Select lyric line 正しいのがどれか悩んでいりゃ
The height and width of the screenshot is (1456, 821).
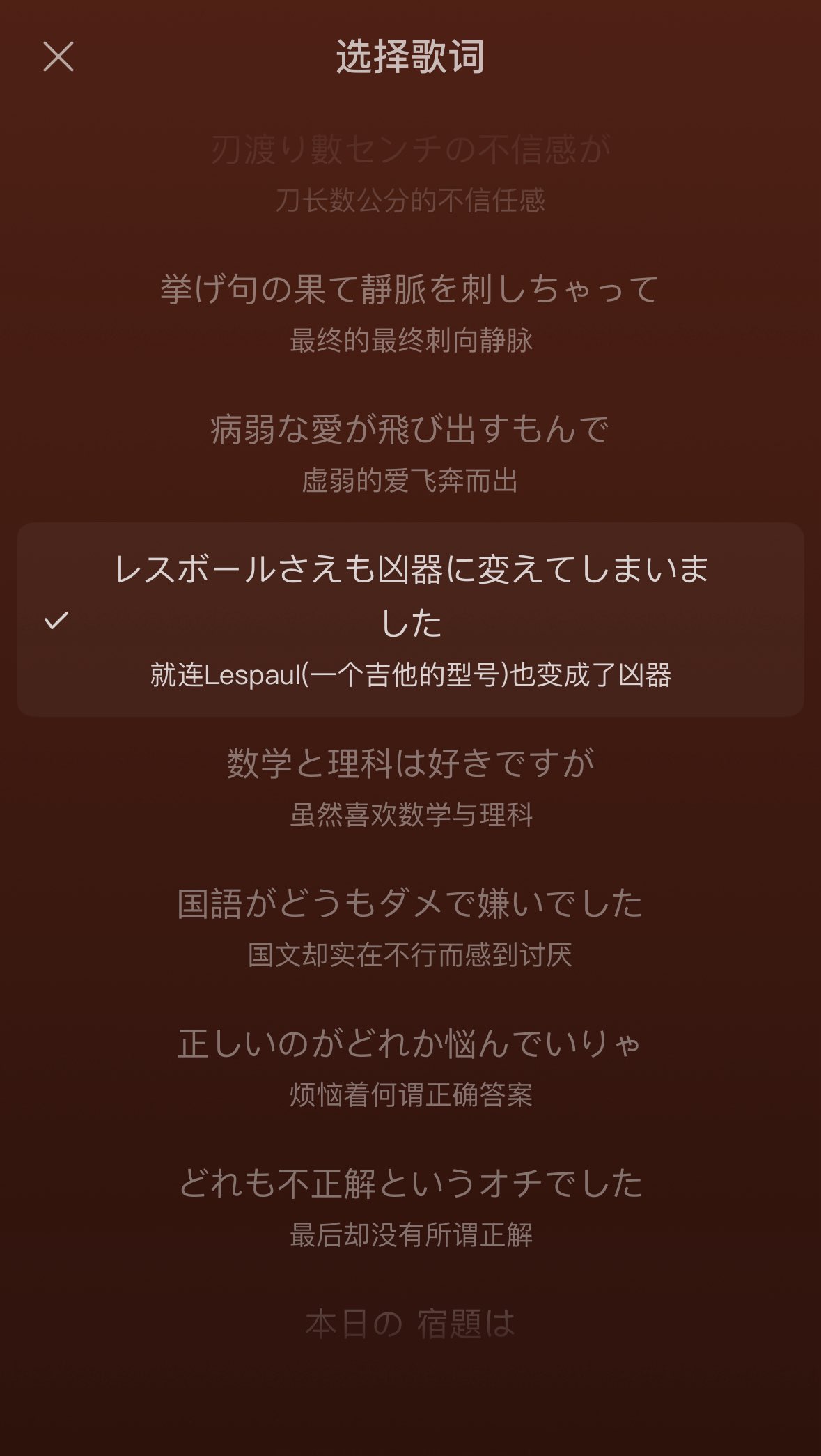410,1068
